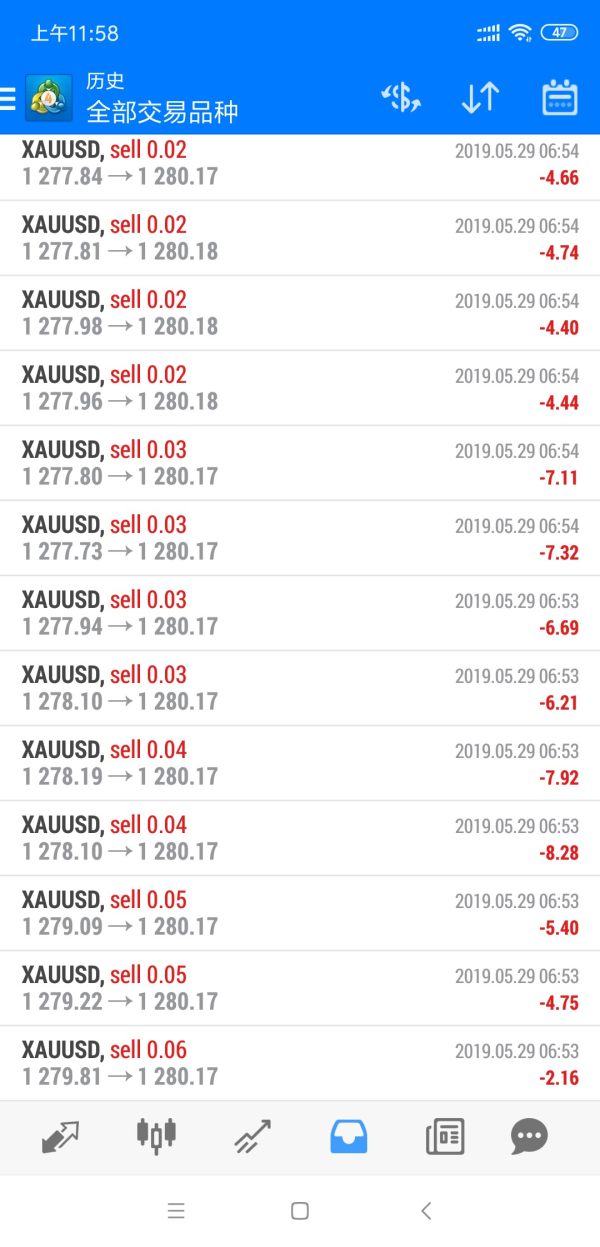Open the calendar date range picker
This screenshot has height=1247, width=600.
(x=560, y=97)
